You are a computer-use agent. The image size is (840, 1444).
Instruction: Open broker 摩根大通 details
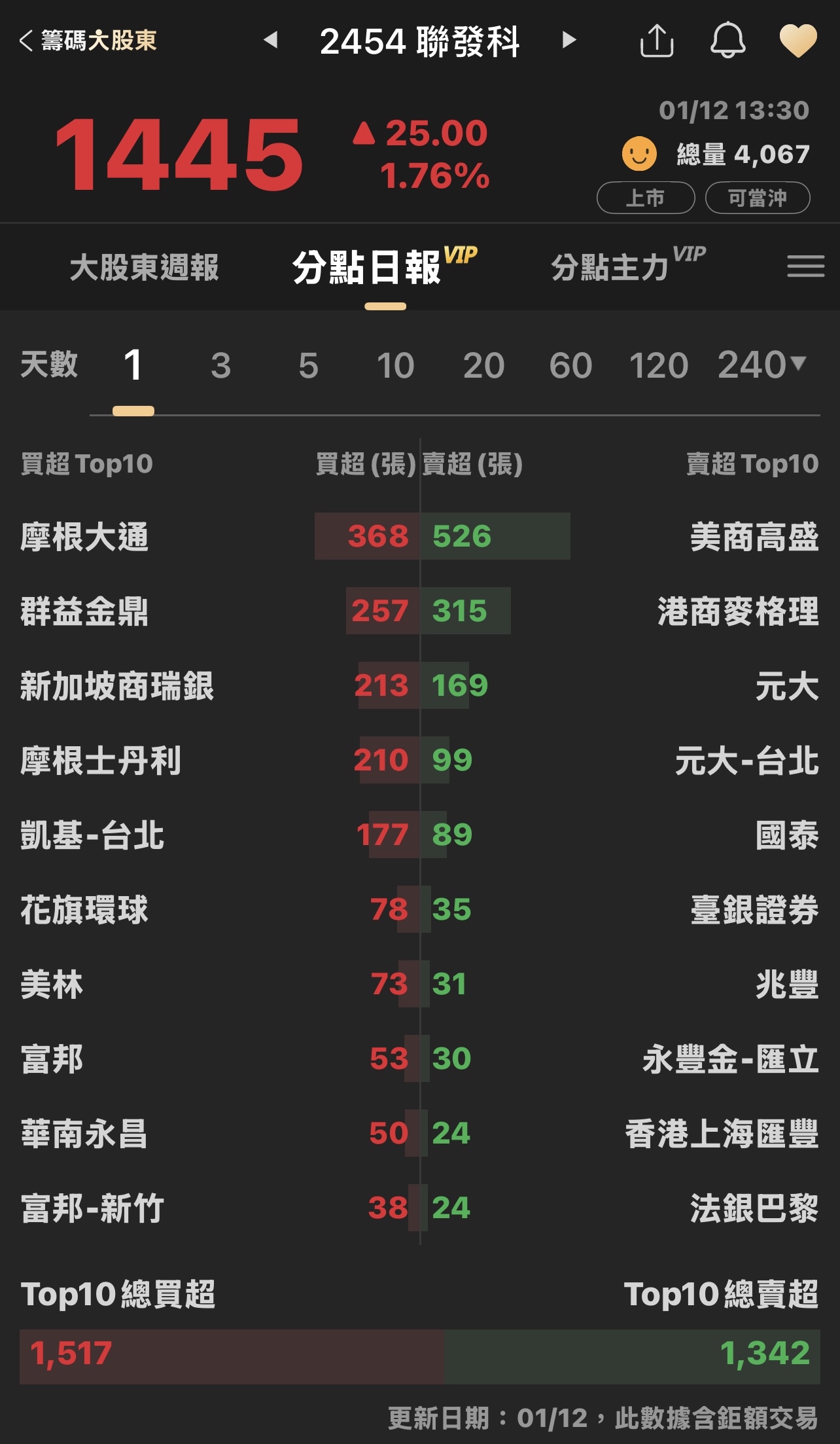[x=84, y=537]
